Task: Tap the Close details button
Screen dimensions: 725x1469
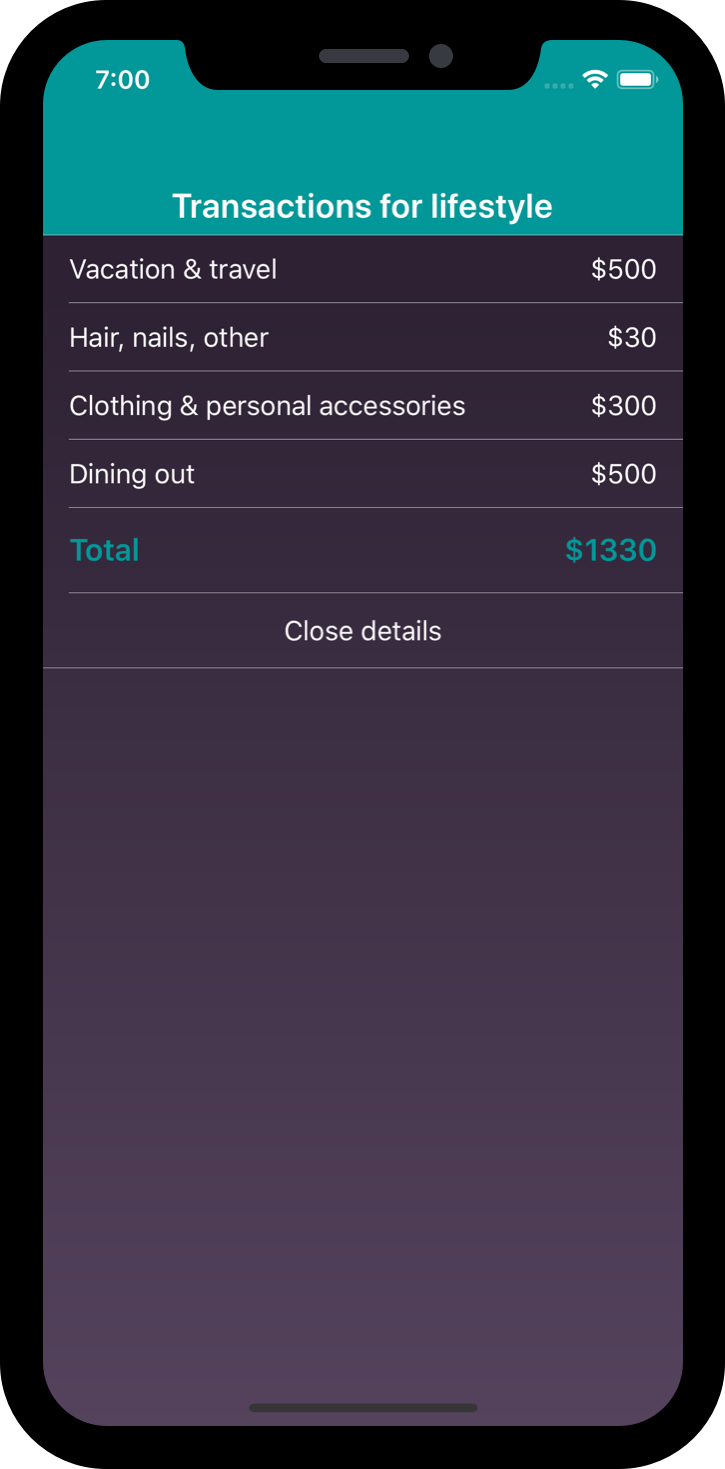Action: click(x=362, y=631)
